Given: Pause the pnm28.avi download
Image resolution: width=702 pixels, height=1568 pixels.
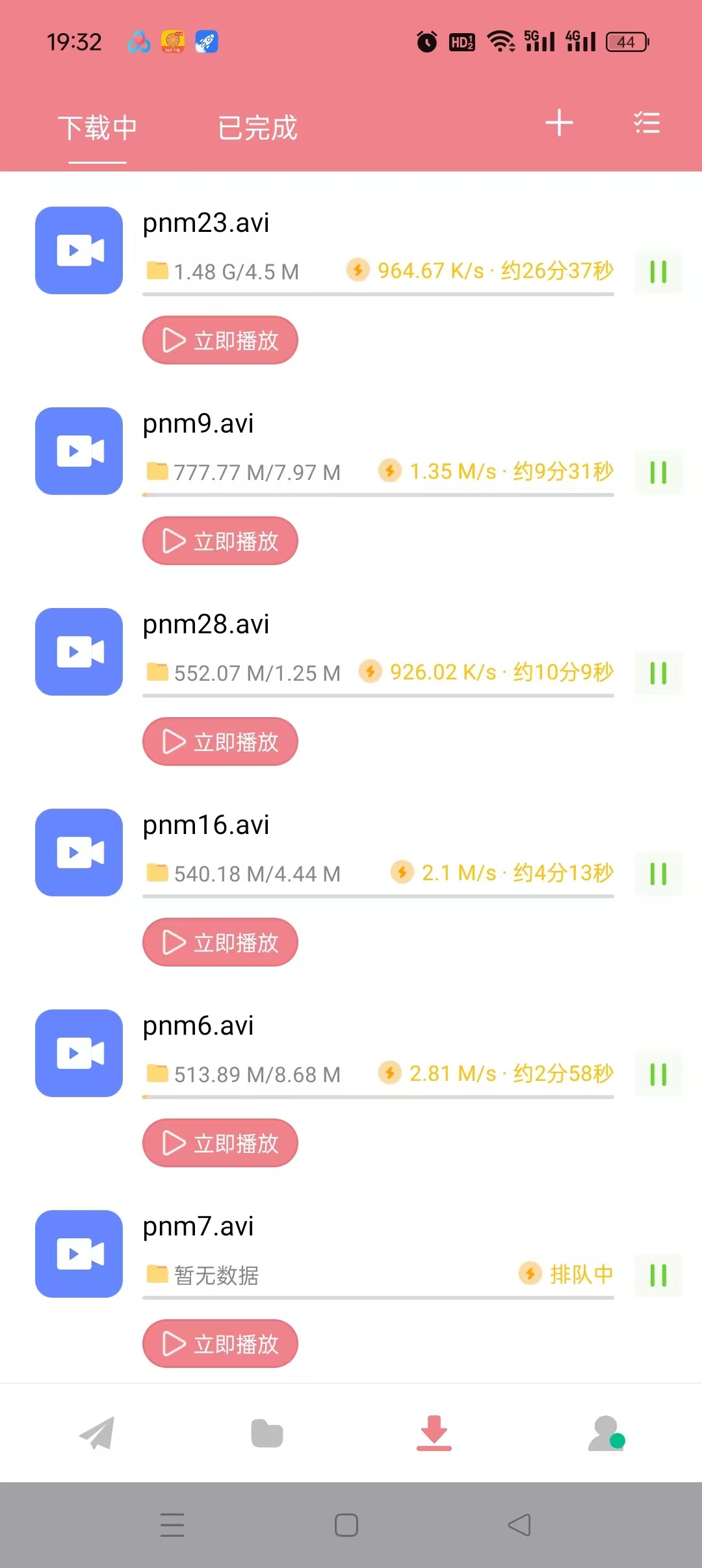Looking at the screenshot, I should tap(658, 673).
